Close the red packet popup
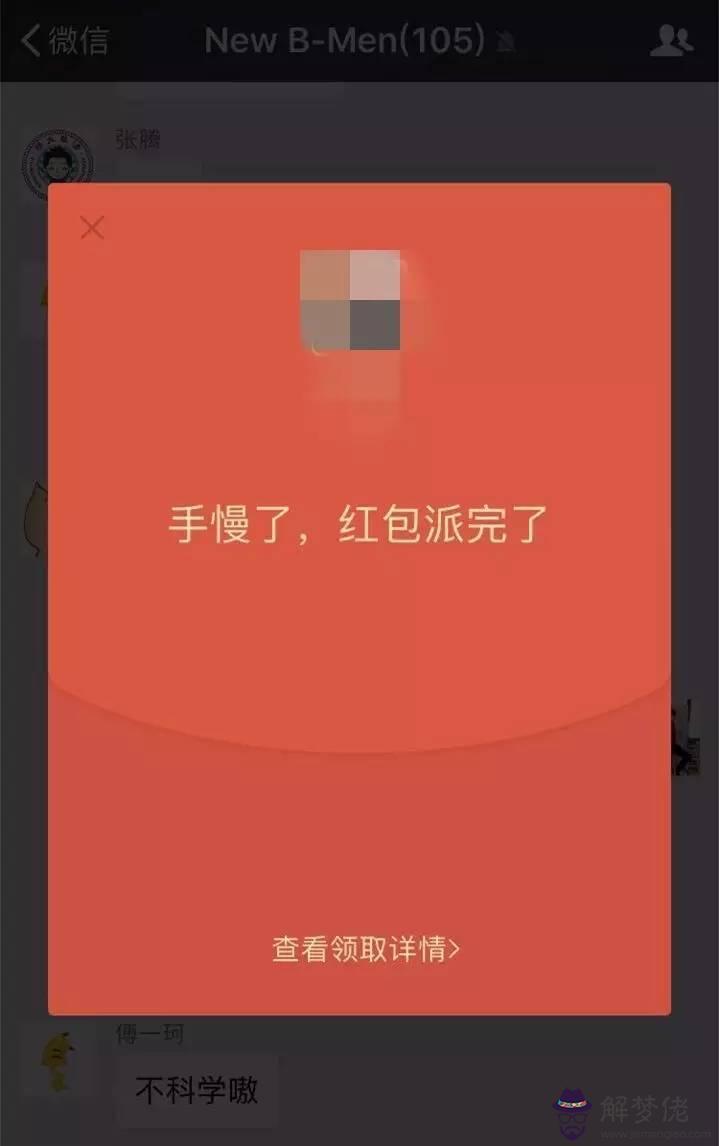This screenshot has width=719, height=1146. pos(92,229)
